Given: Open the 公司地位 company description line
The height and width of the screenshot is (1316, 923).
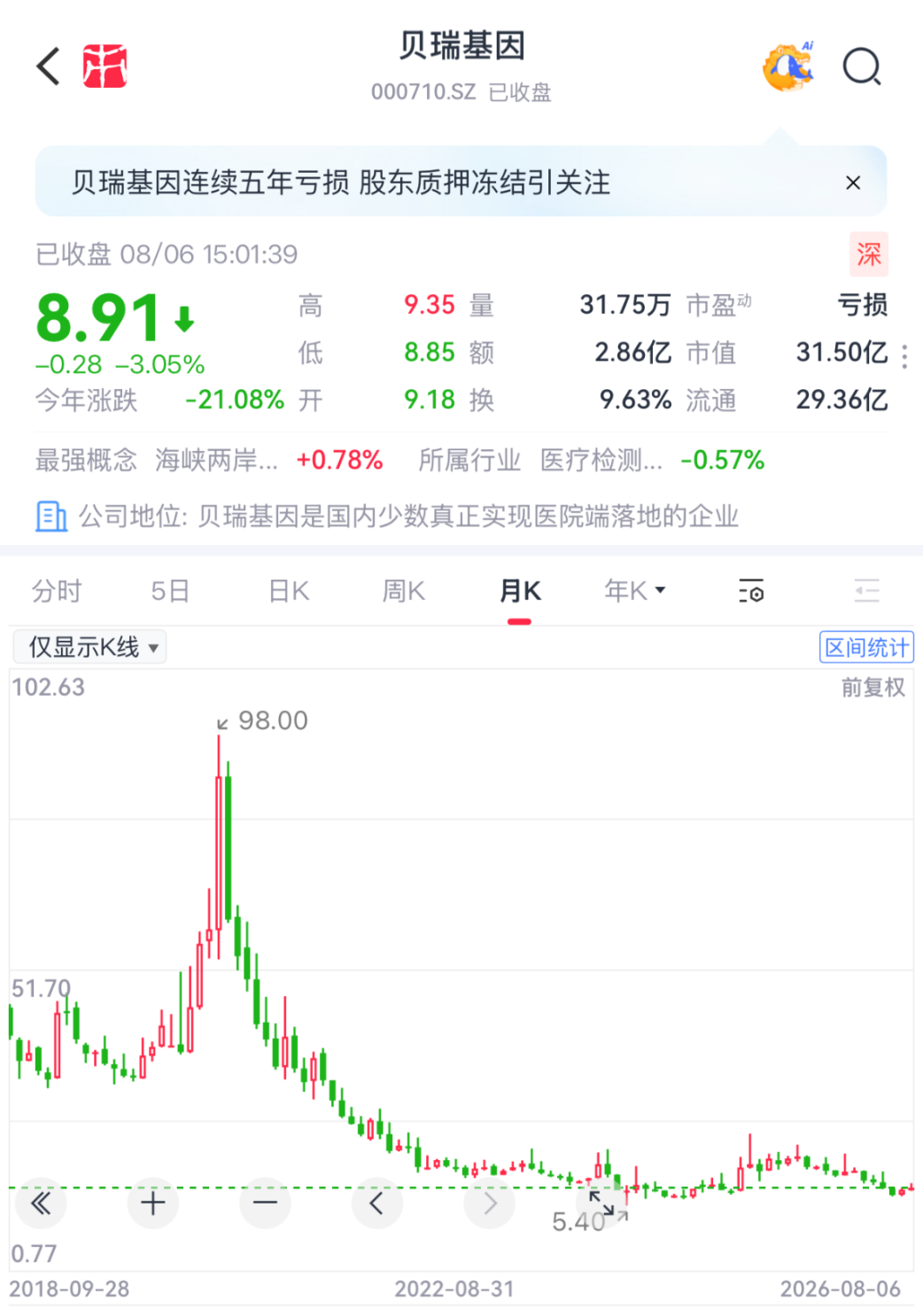Looking at the screenshot, I should coord(387,516).
